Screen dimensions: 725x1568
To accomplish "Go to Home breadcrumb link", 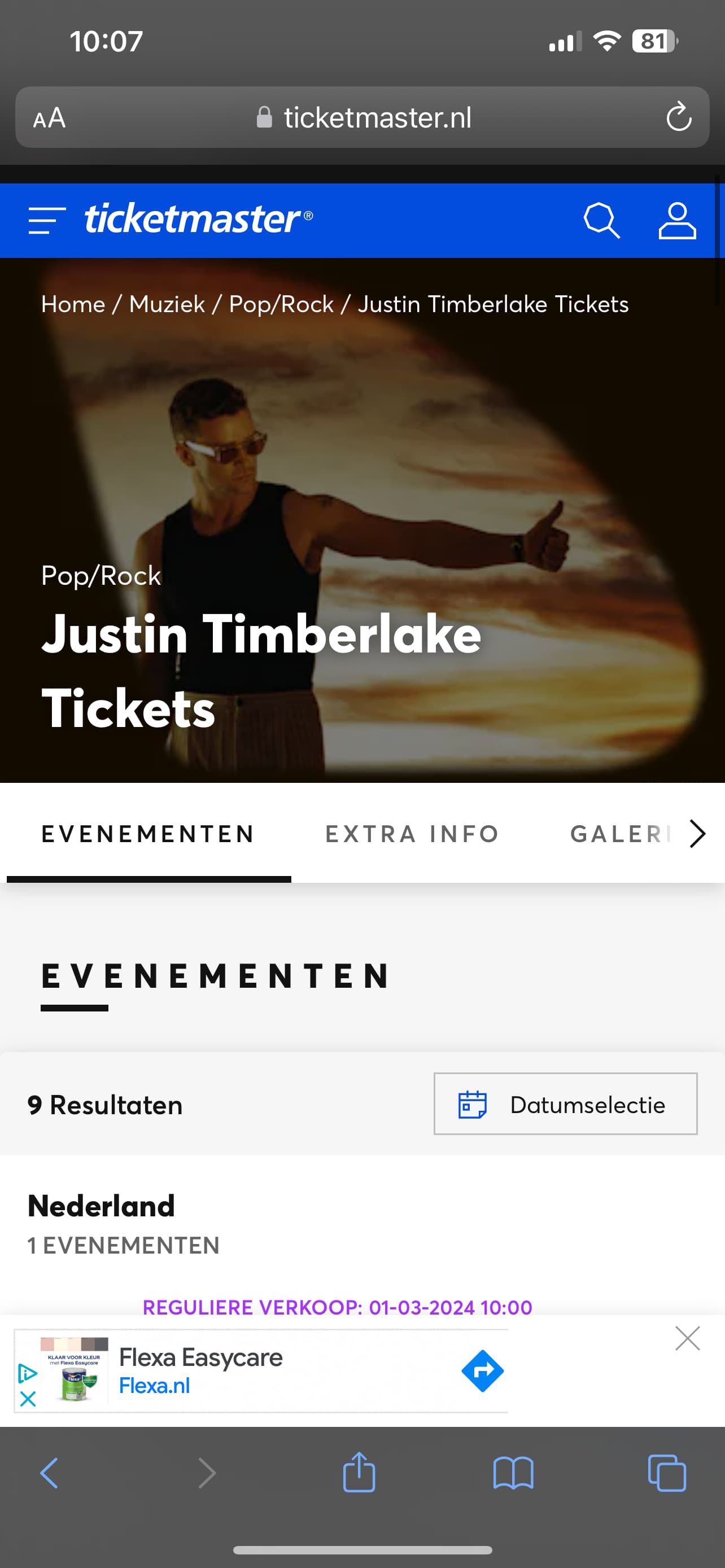I will (x=73, y=304).
